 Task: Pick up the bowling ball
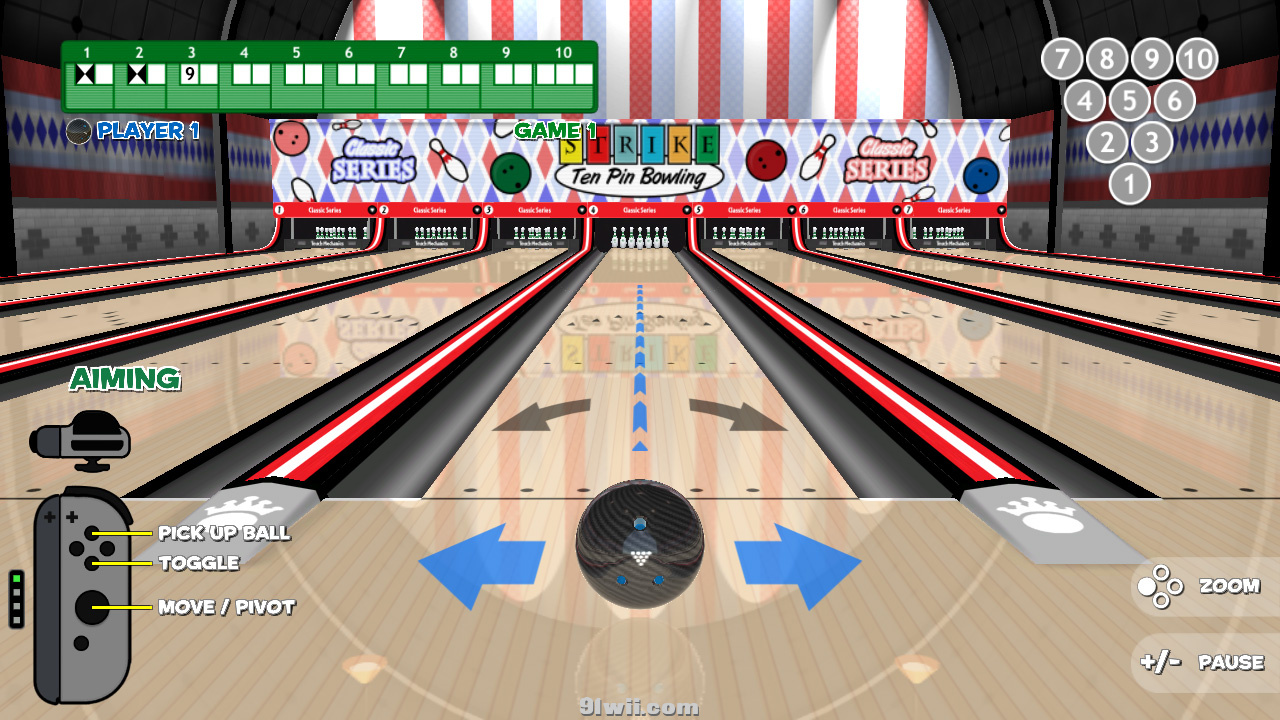(x=640, y=545)
